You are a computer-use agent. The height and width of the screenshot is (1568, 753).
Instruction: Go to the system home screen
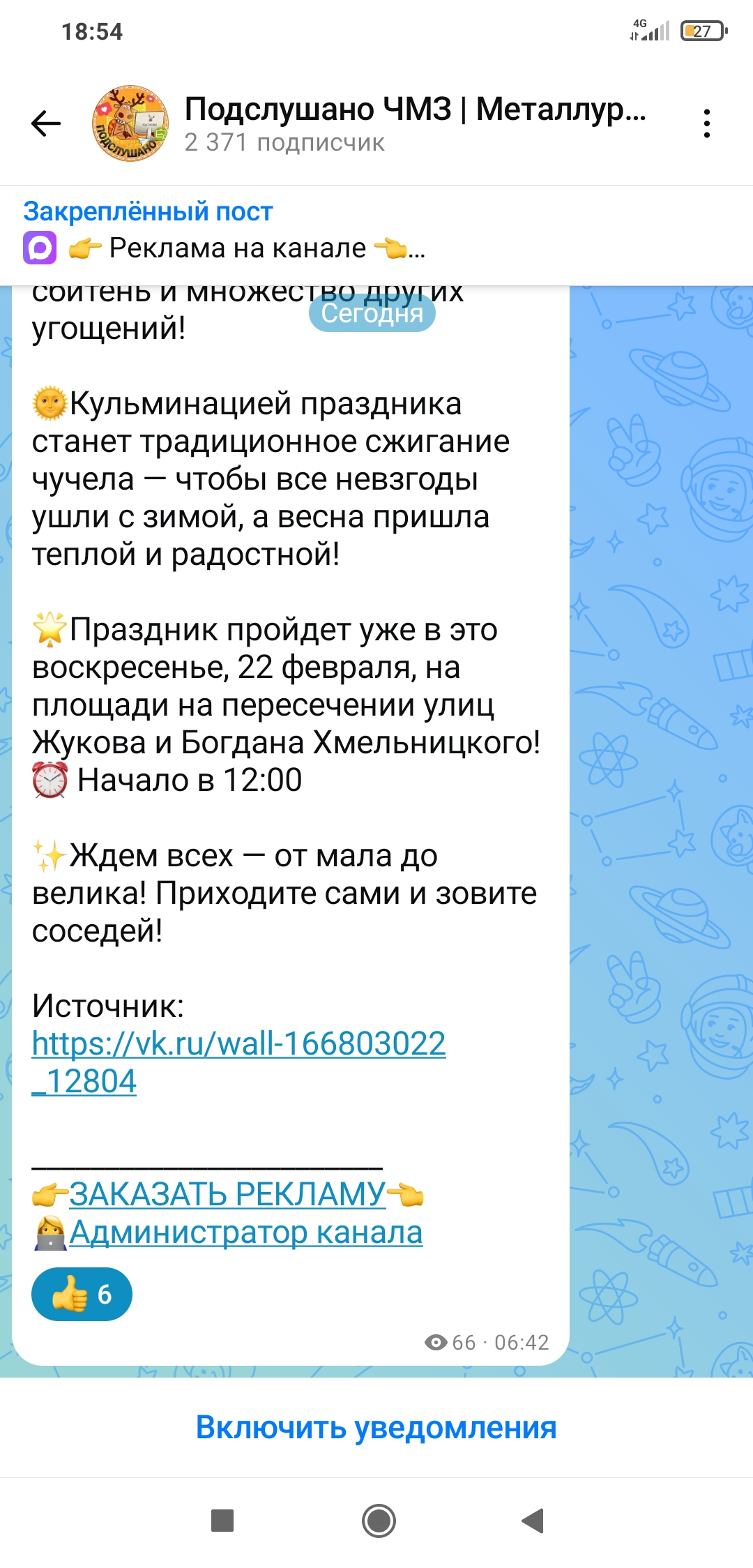click(379, 1521)
